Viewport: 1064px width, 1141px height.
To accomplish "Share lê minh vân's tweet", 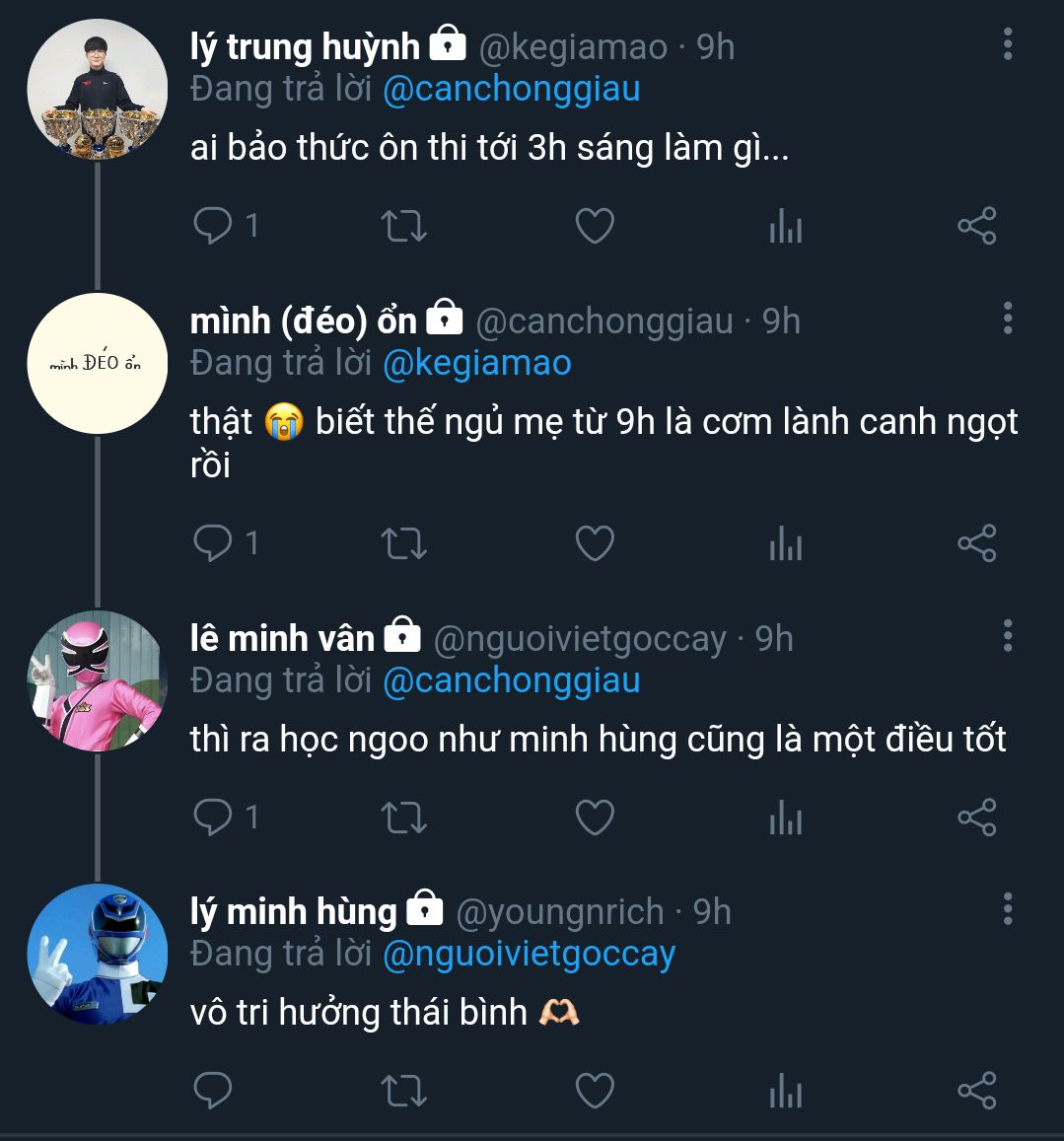I will coord(976,817).
